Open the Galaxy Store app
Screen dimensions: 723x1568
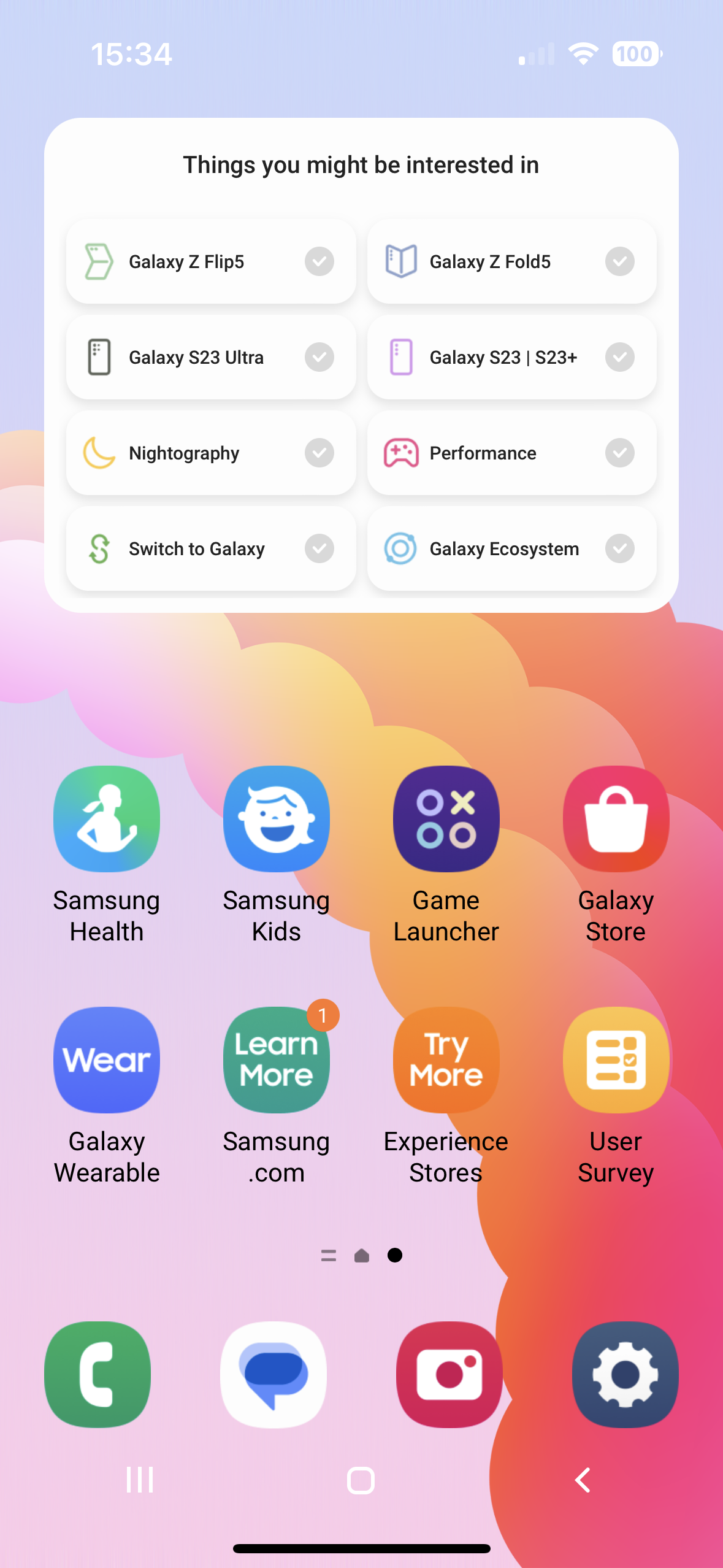pos(616,819)
